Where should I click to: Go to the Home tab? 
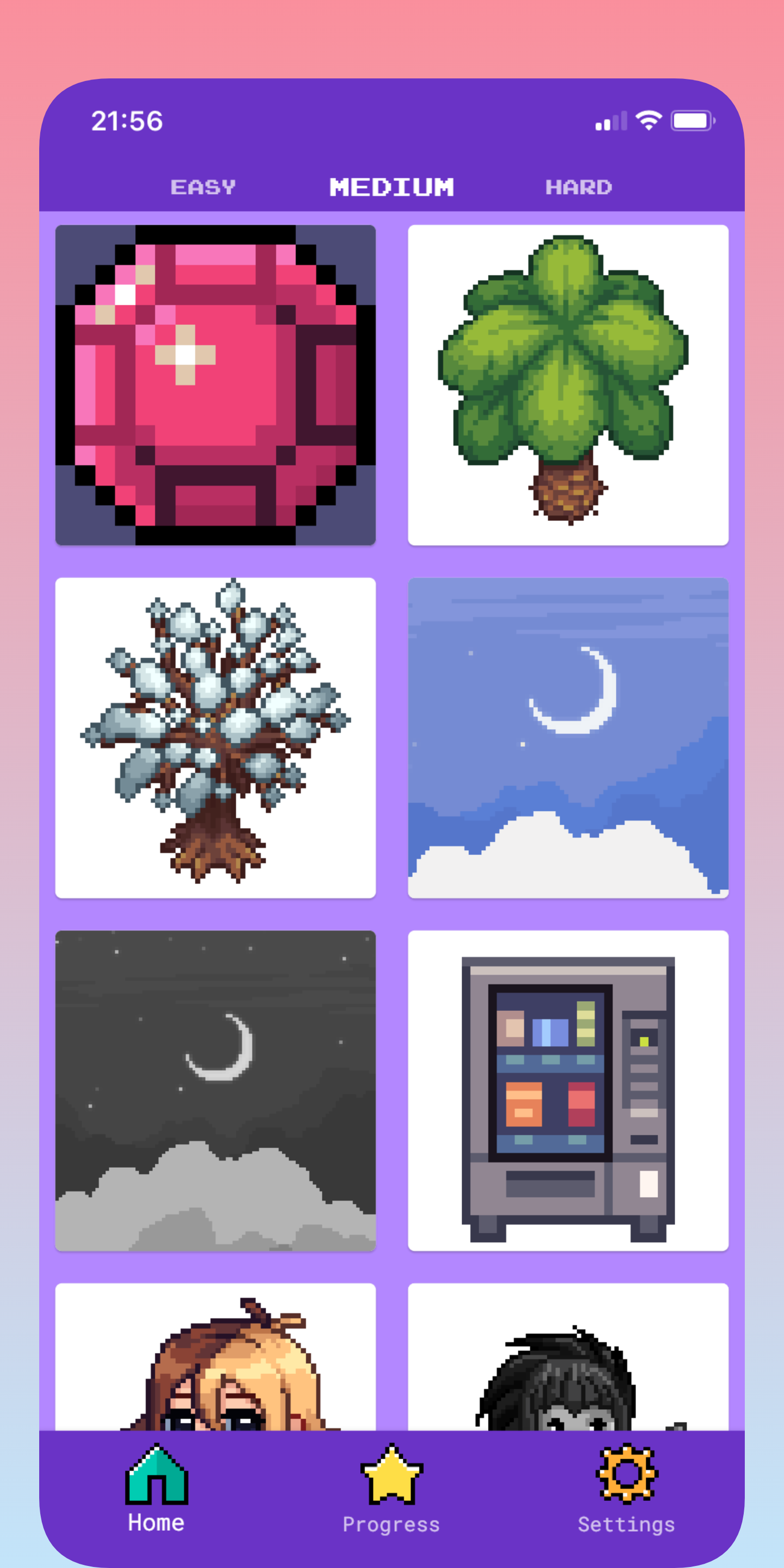(156, 1488)
